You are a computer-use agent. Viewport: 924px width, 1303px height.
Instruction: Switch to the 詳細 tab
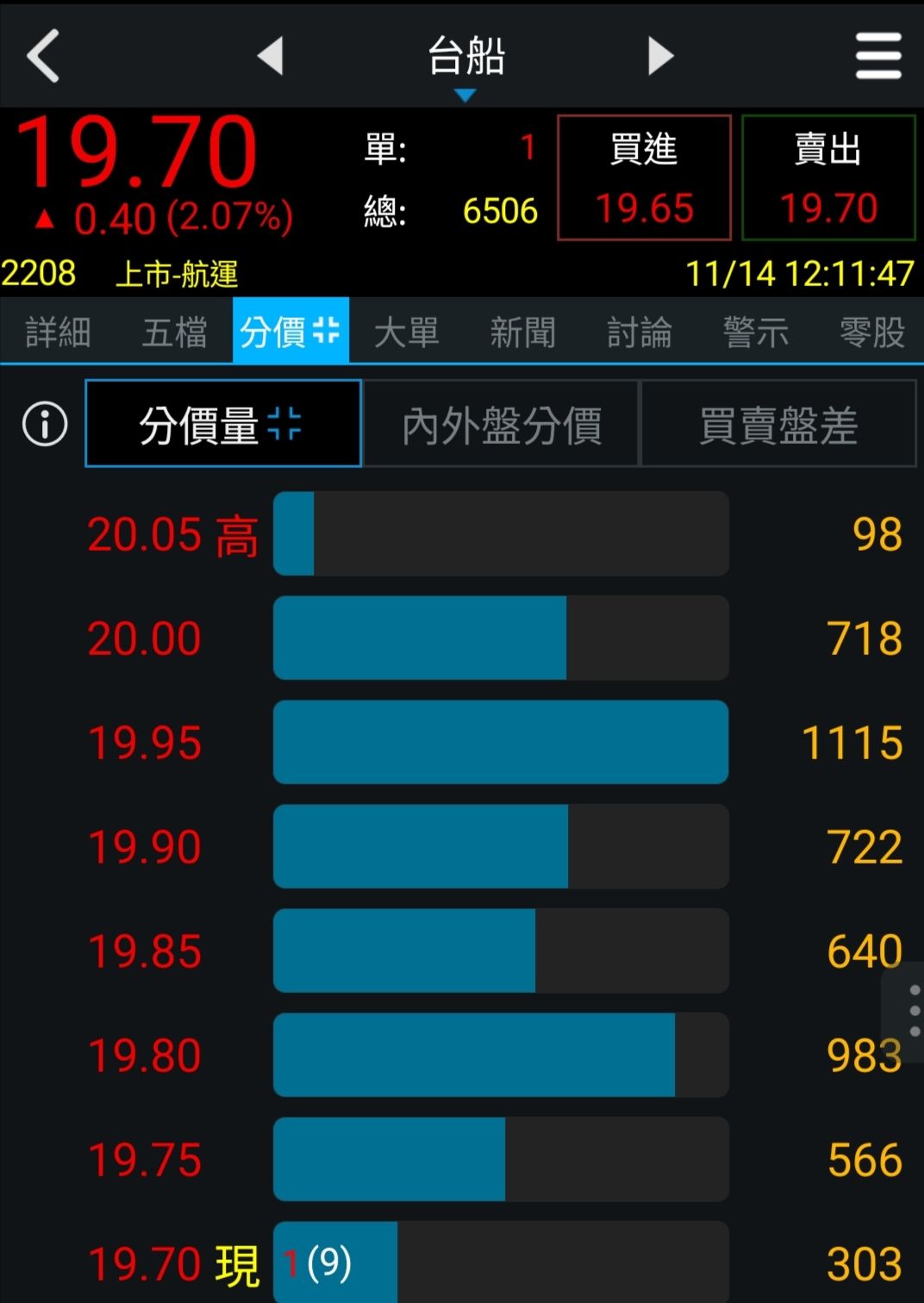click(58, 332)
